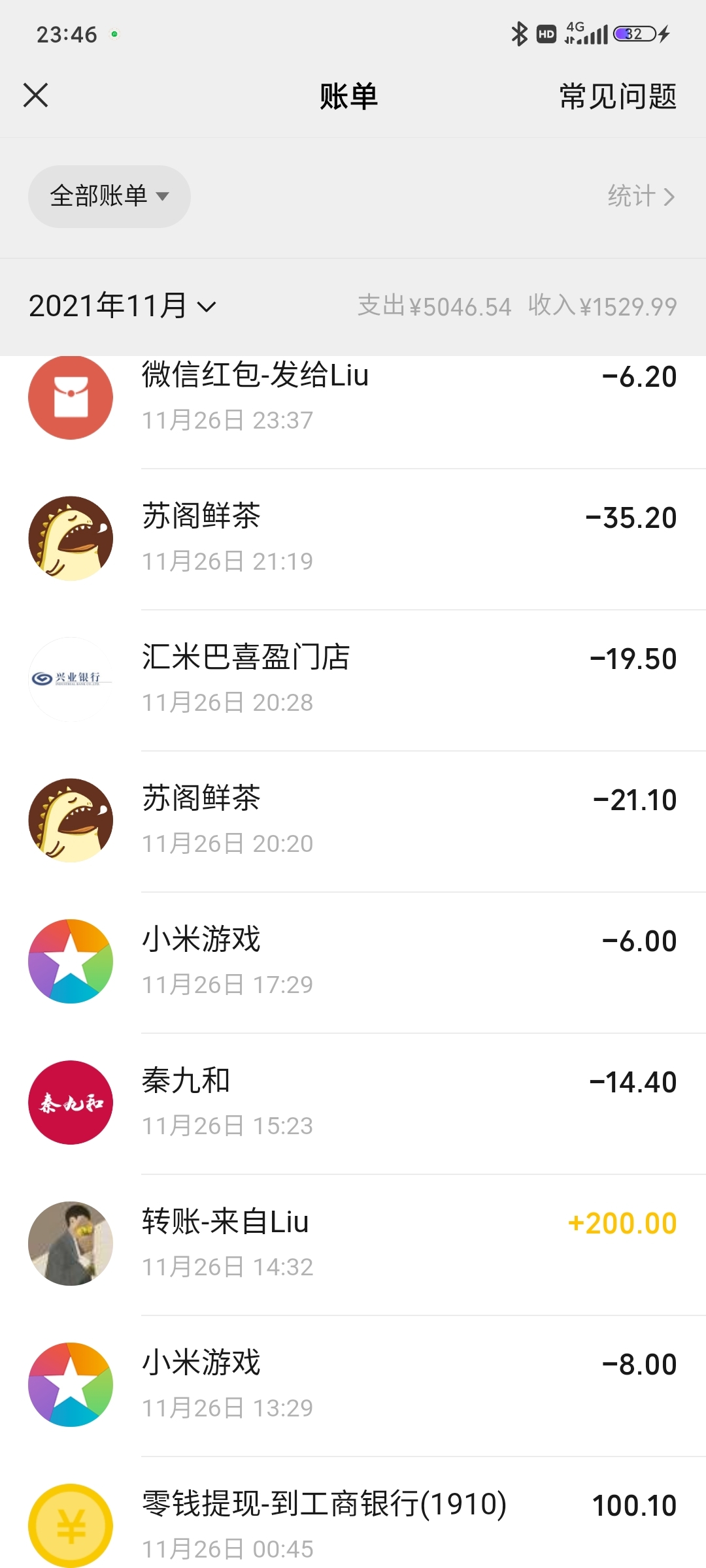
Task: Open 汇米巴喜盈门店 transaction details
Action: pyautogui.click(x=353, y=679)
